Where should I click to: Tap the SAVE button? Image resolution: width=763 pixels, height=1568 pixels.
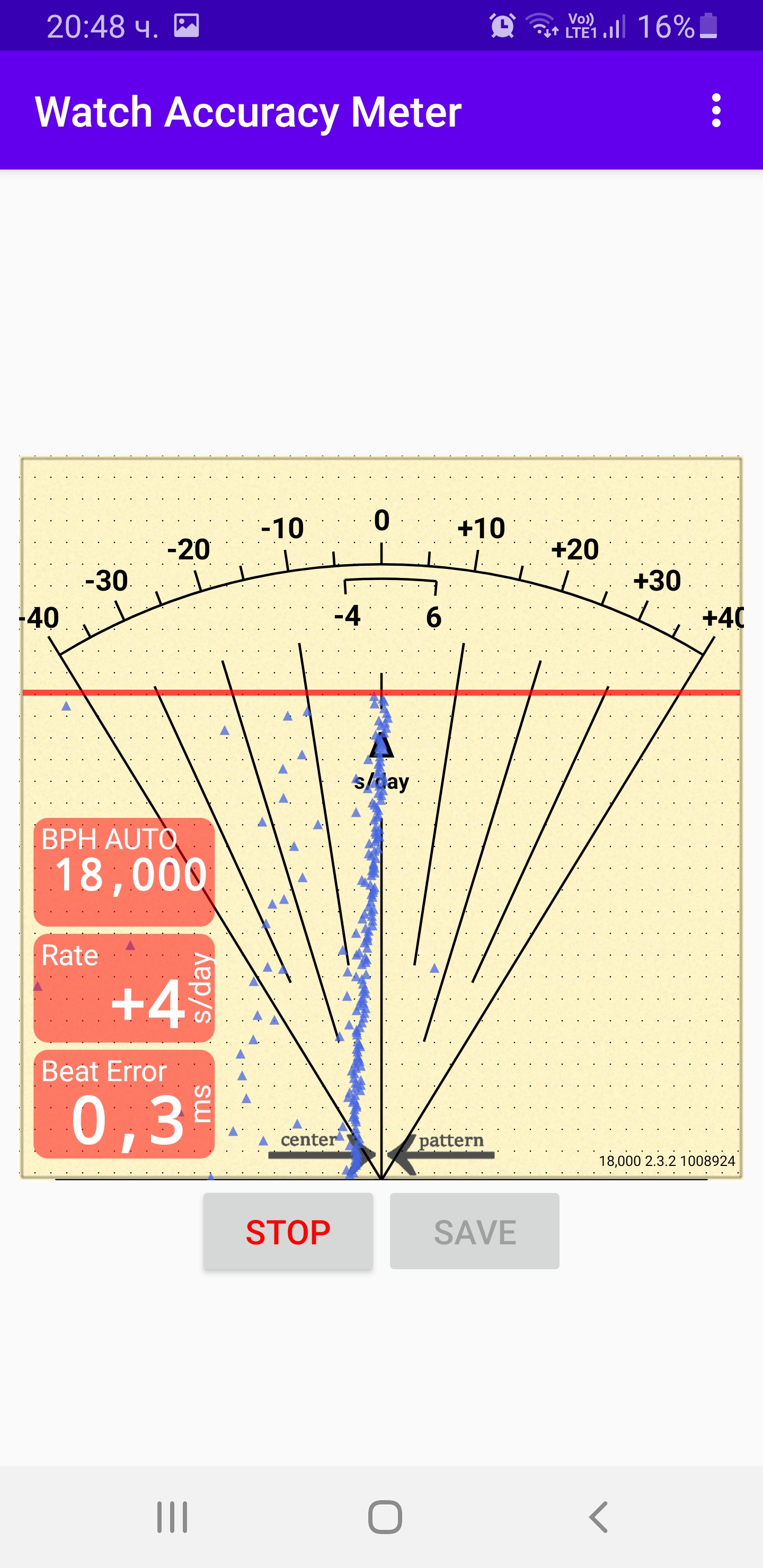474,1232
